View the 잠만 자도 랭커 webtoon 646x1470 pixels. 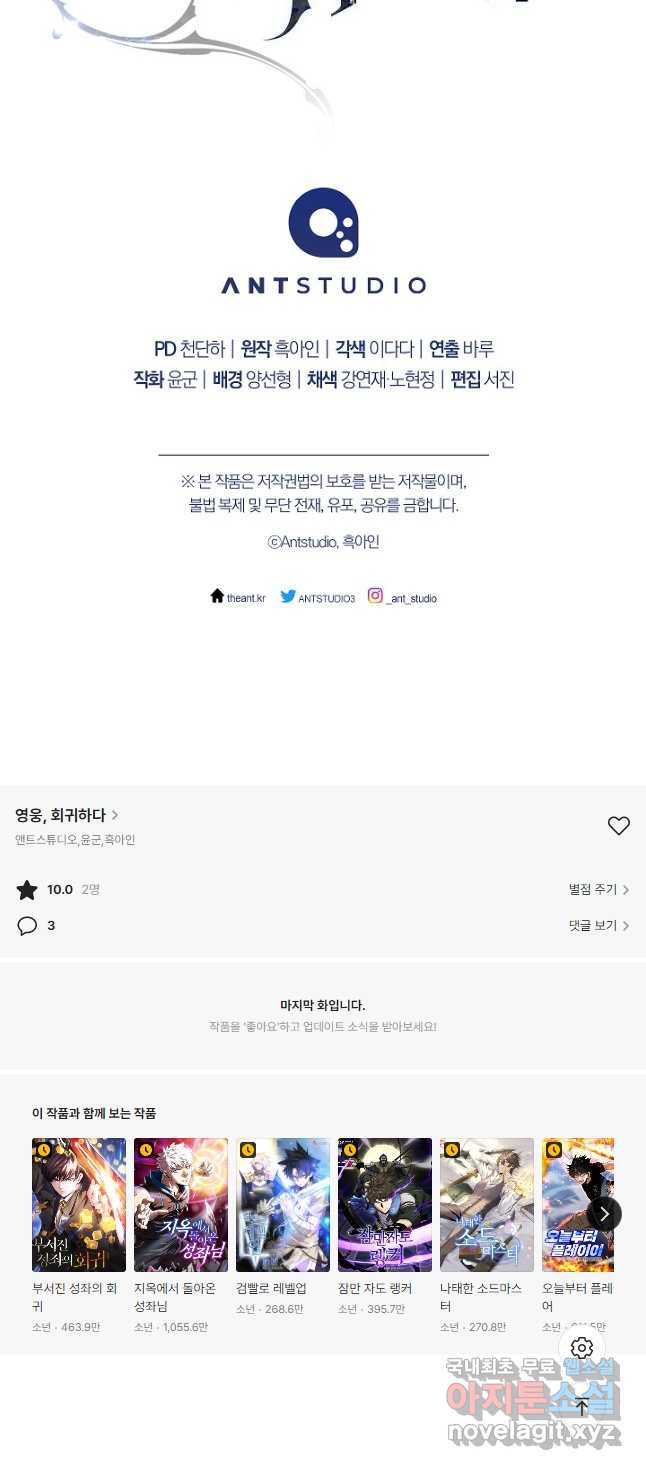coord(385,1205)
